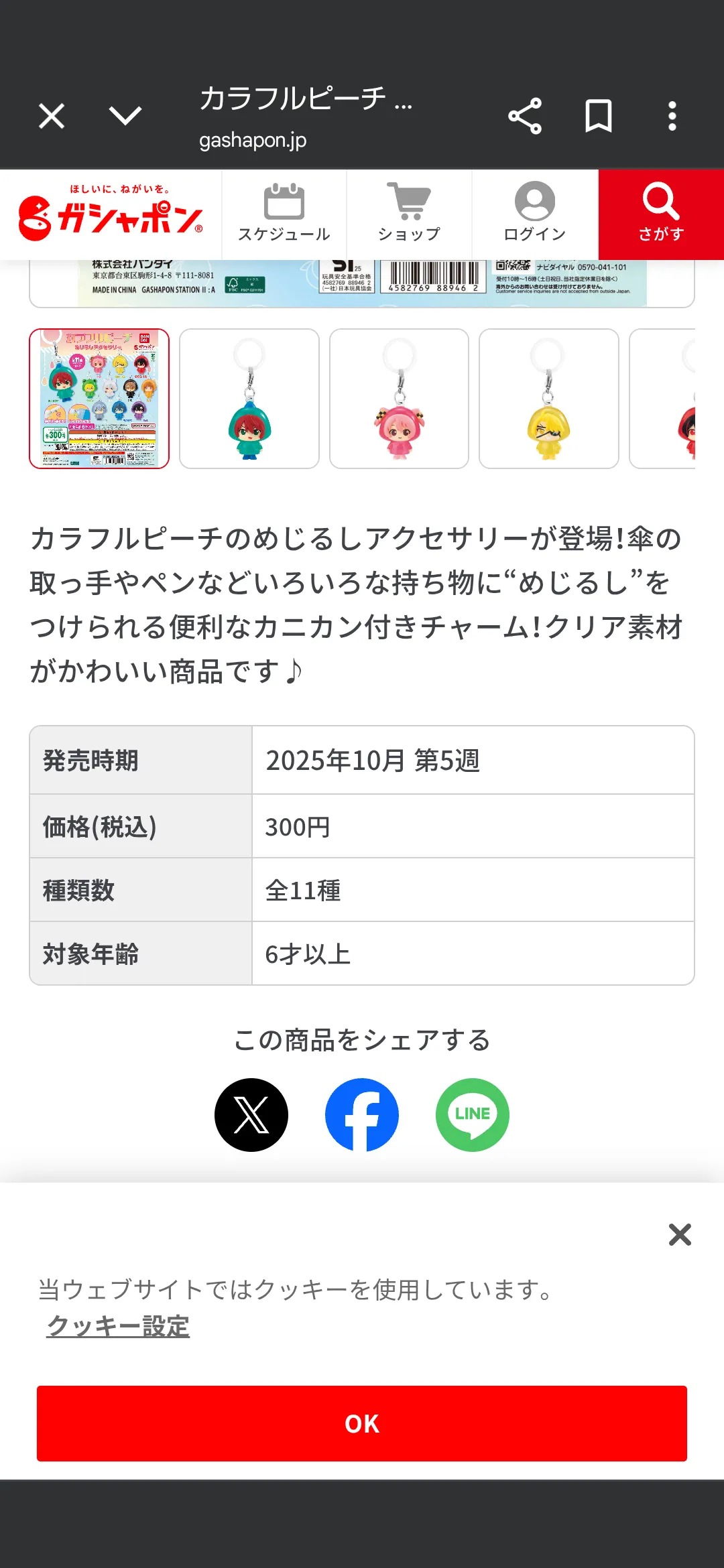Viewport: 724px width, 1568px height.
Task: Open the browser overflow menu
Action: pyautogui.click(x=672, y=116)
